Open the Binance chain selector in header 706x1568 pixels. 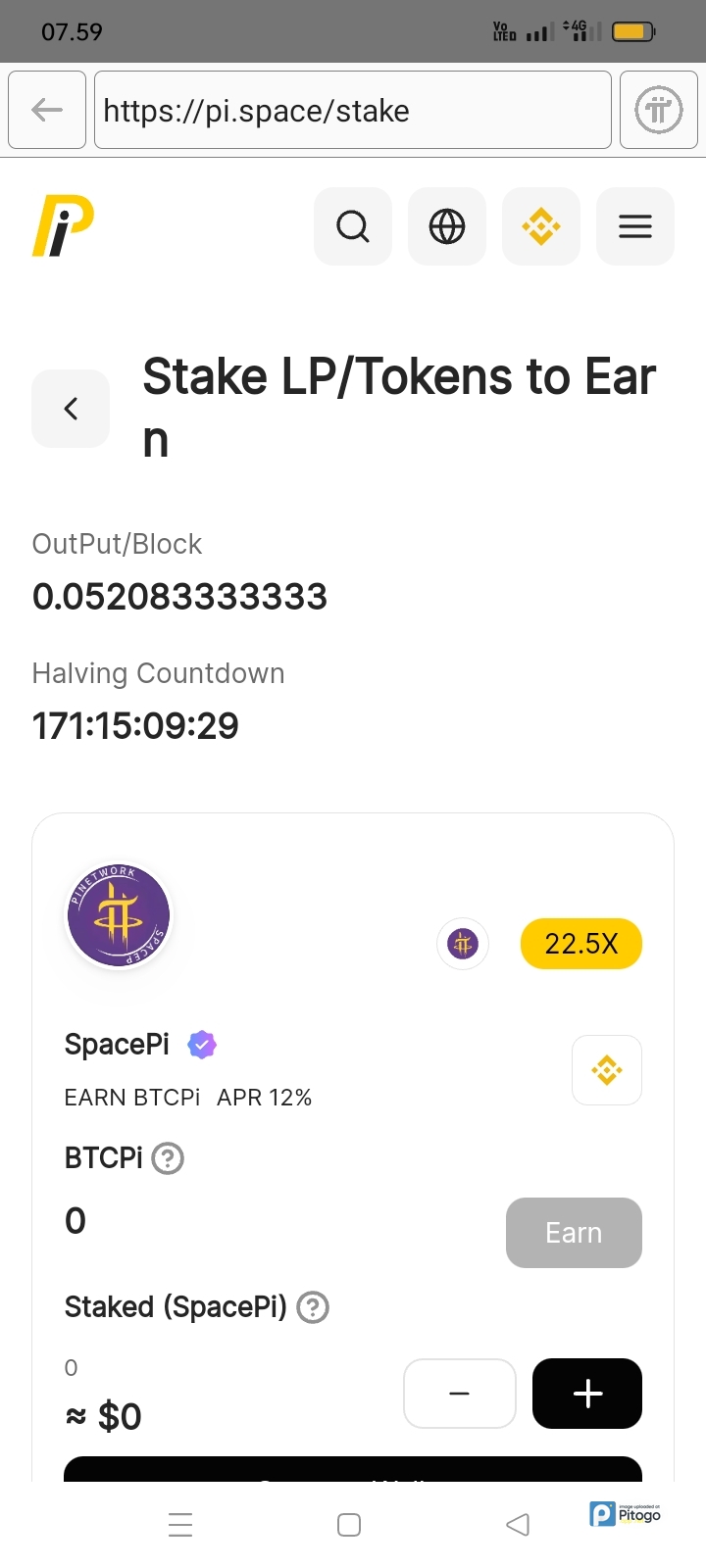(x=541, y=226)
